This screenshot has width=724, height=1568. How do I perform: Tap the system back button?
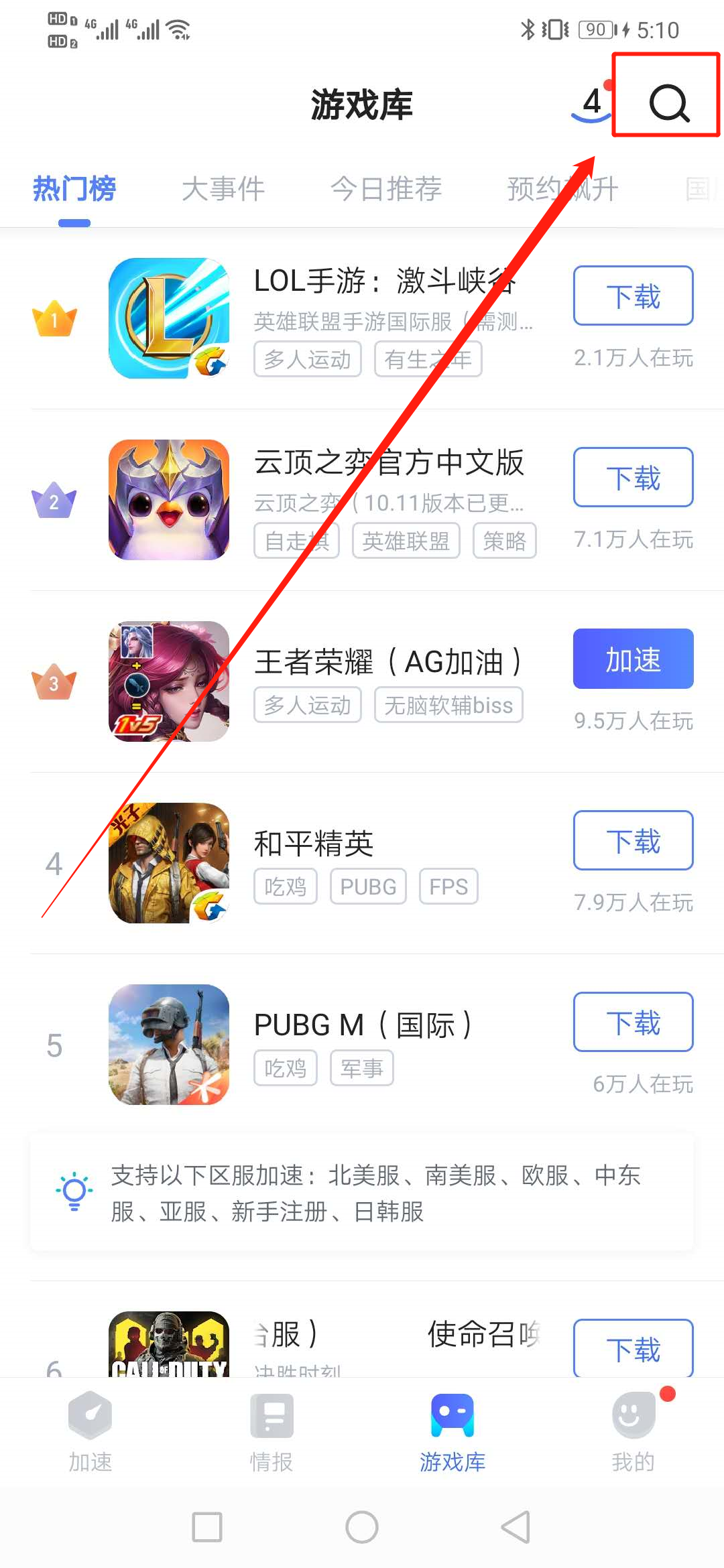coord(516,1527)
